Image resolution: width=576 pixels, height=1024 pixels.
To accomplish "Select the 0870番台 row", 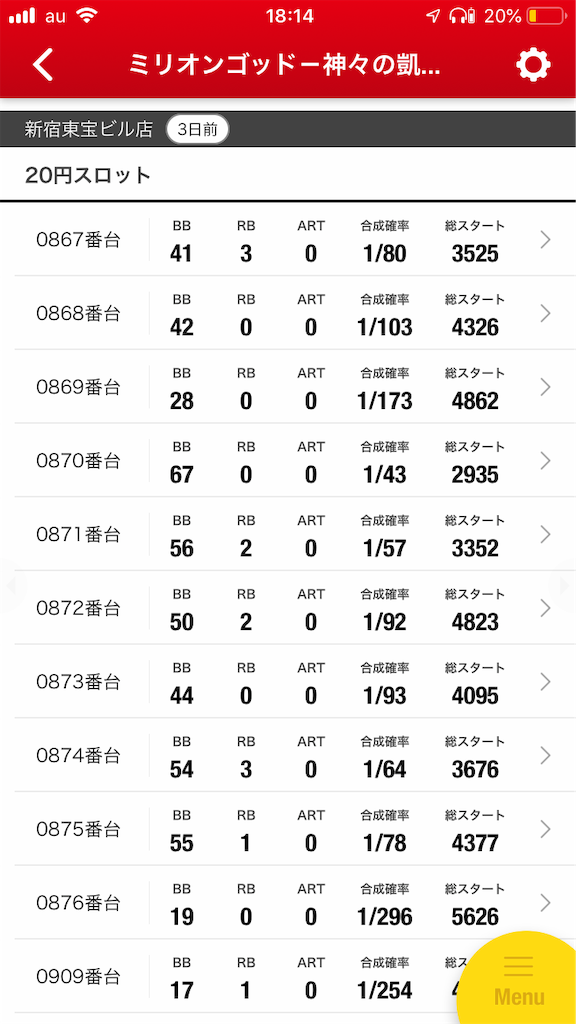I will [288, 461].
